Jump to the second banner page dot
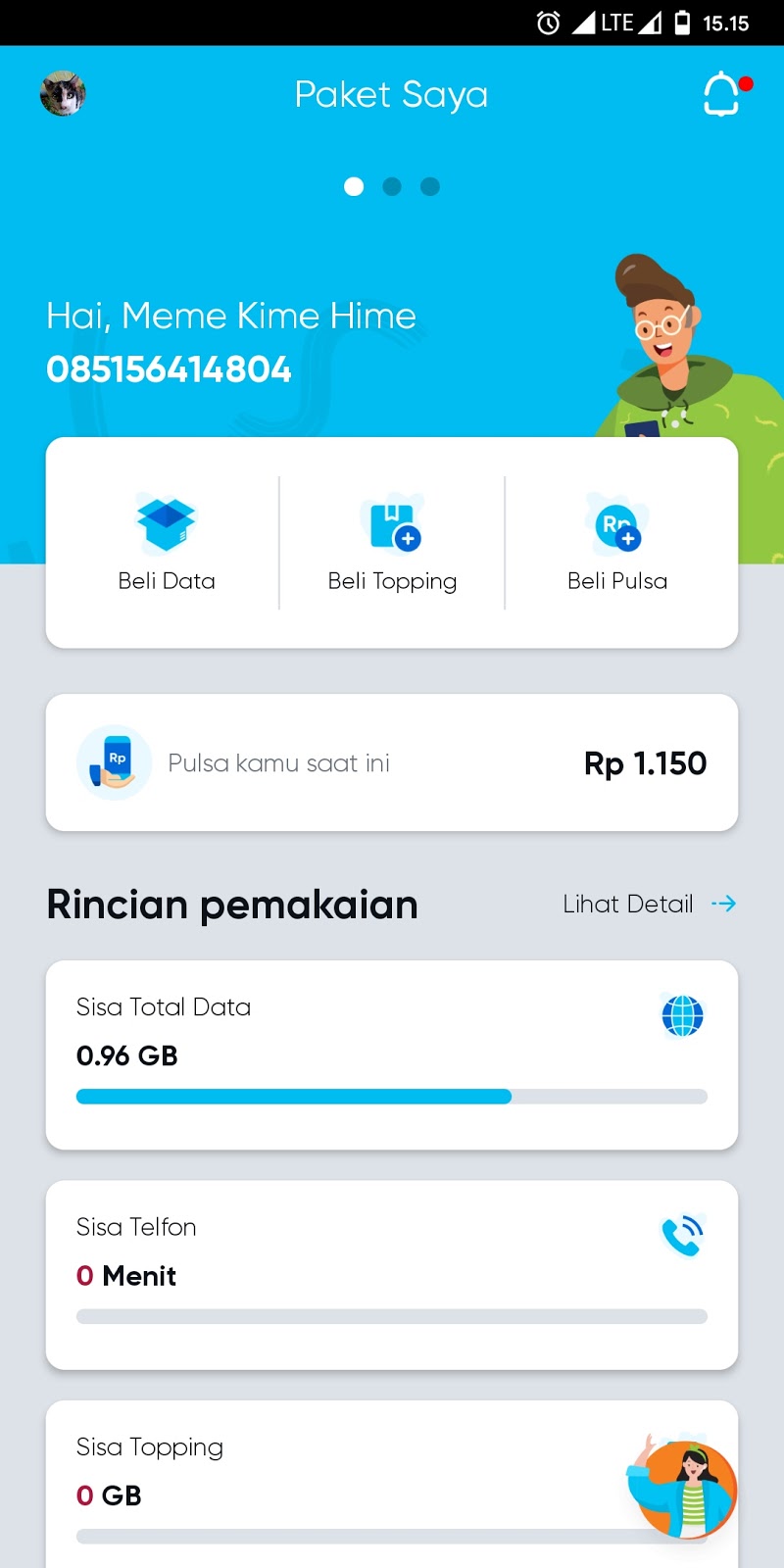 click(x=392, y=186)
